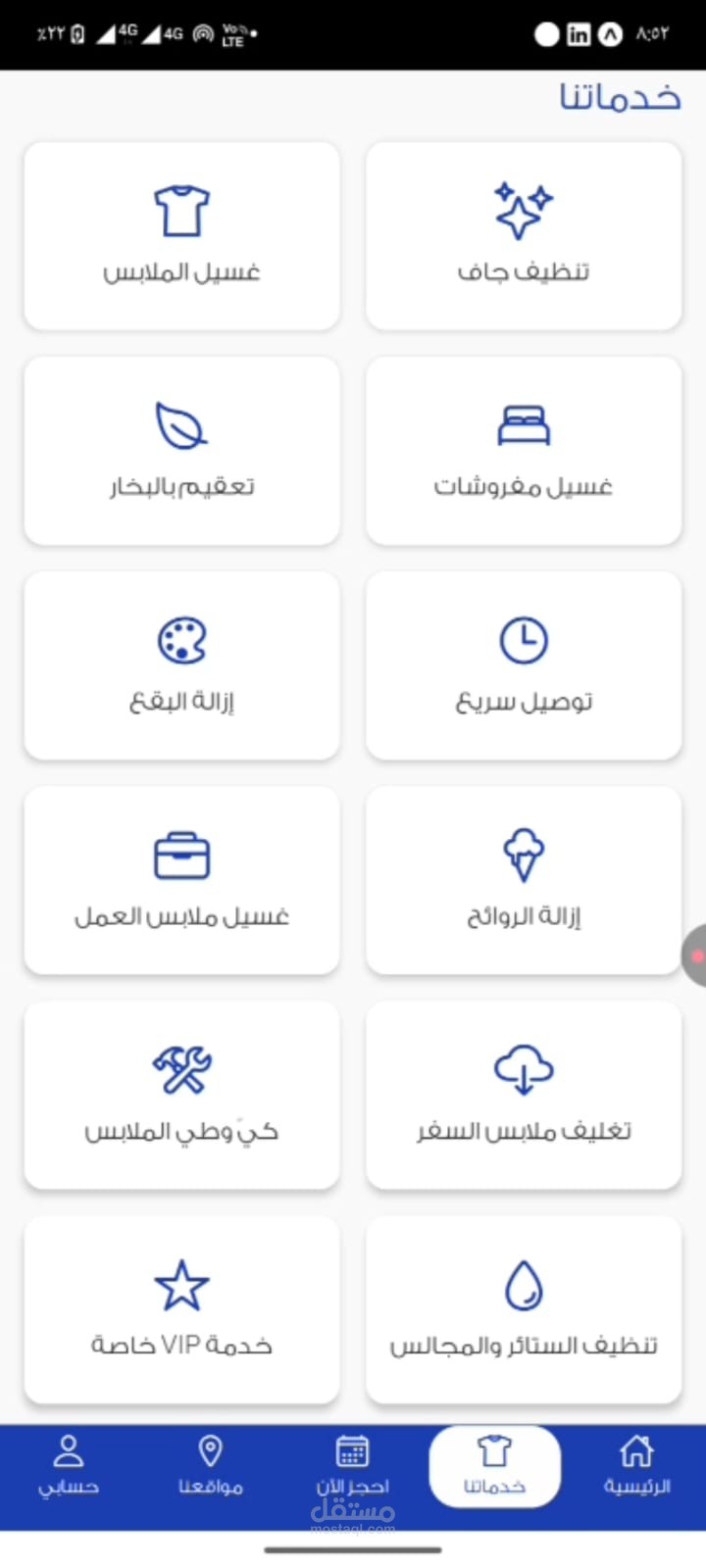
Task: Select the تعقيم بالبخار service
Action: (x=181, y=451)
